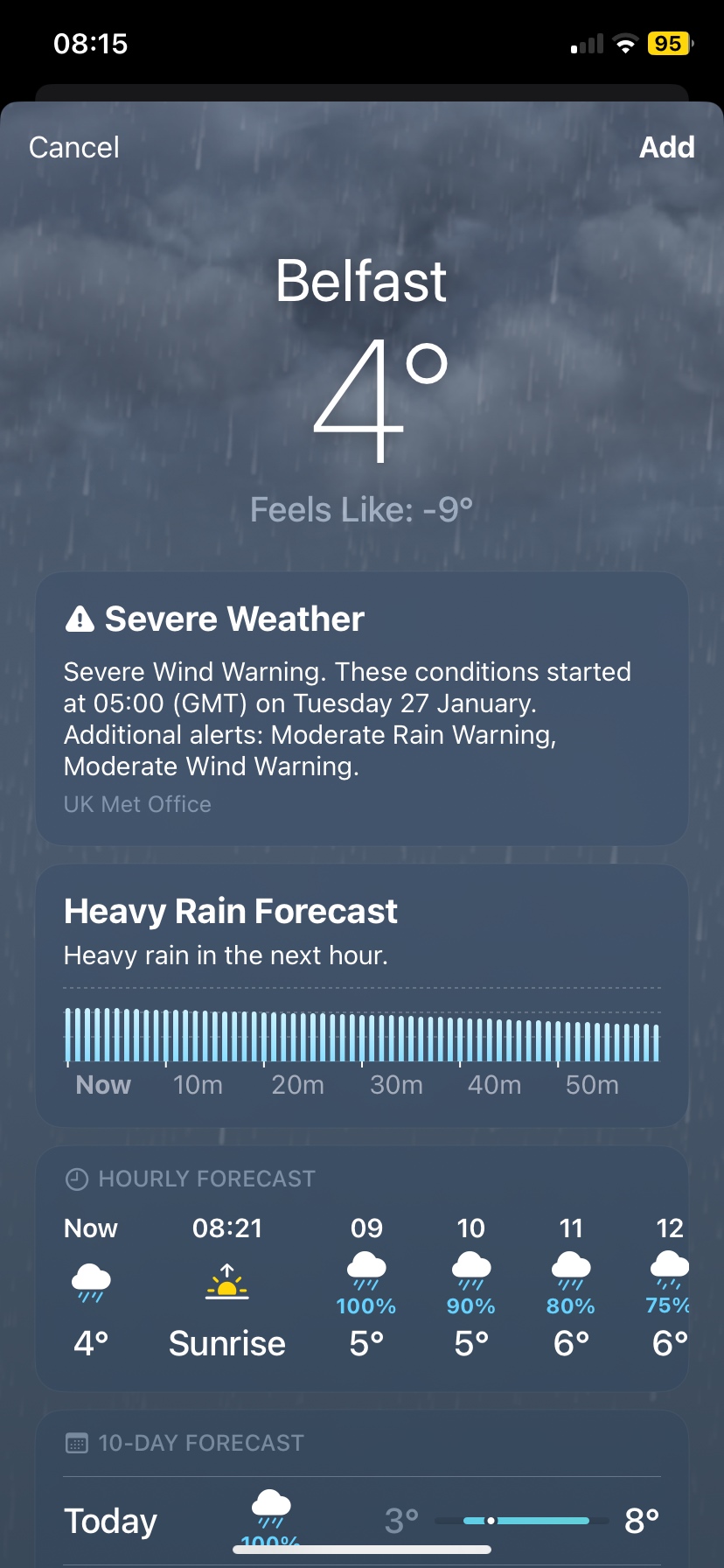The width and height of the screenshot is (724, 1568).
Task: Add Belfast to the weather list
Action: (x=666, y=147)
